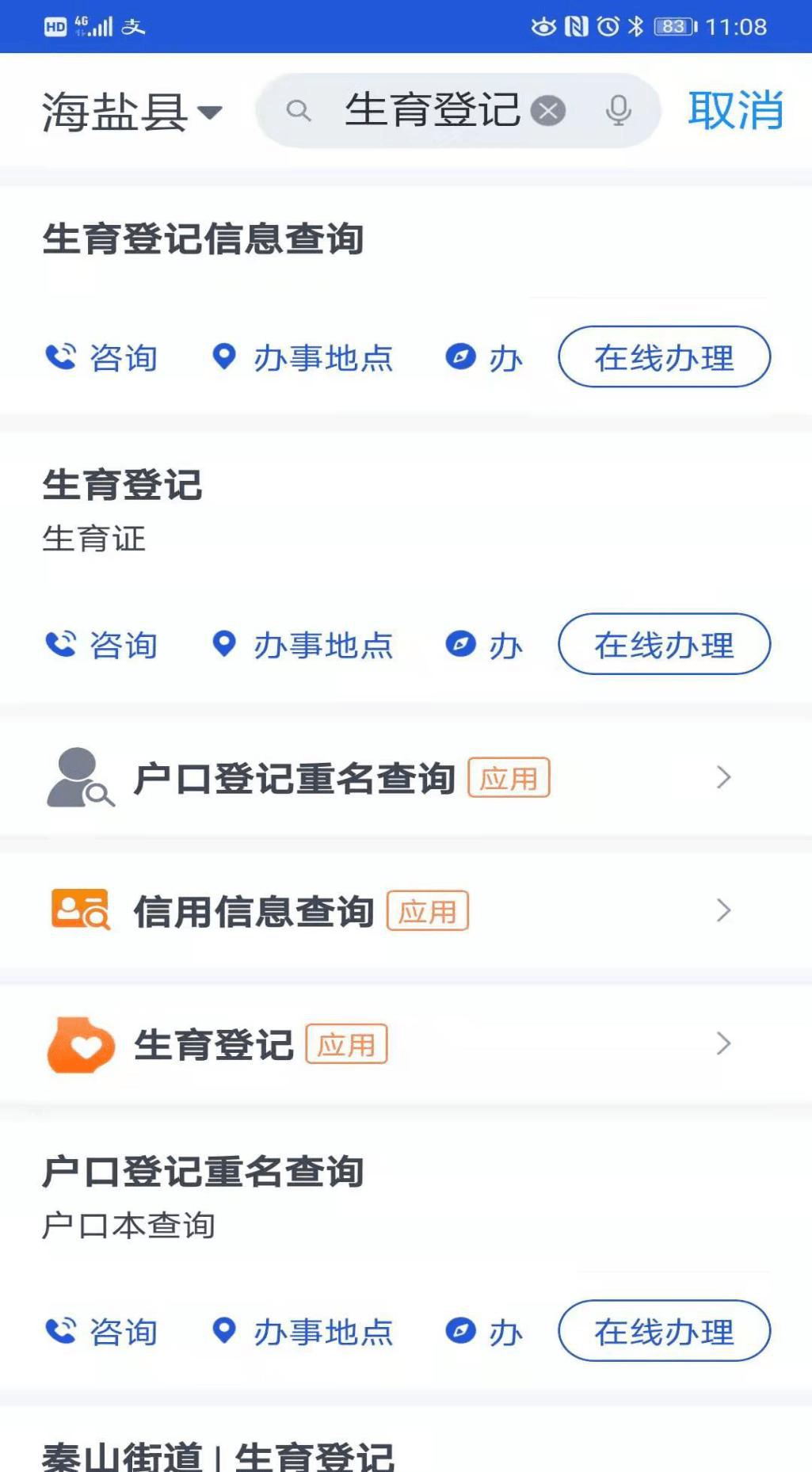Clear the search text
Image resolution: width=812 pixels, height=1472 pixels.
548,110
